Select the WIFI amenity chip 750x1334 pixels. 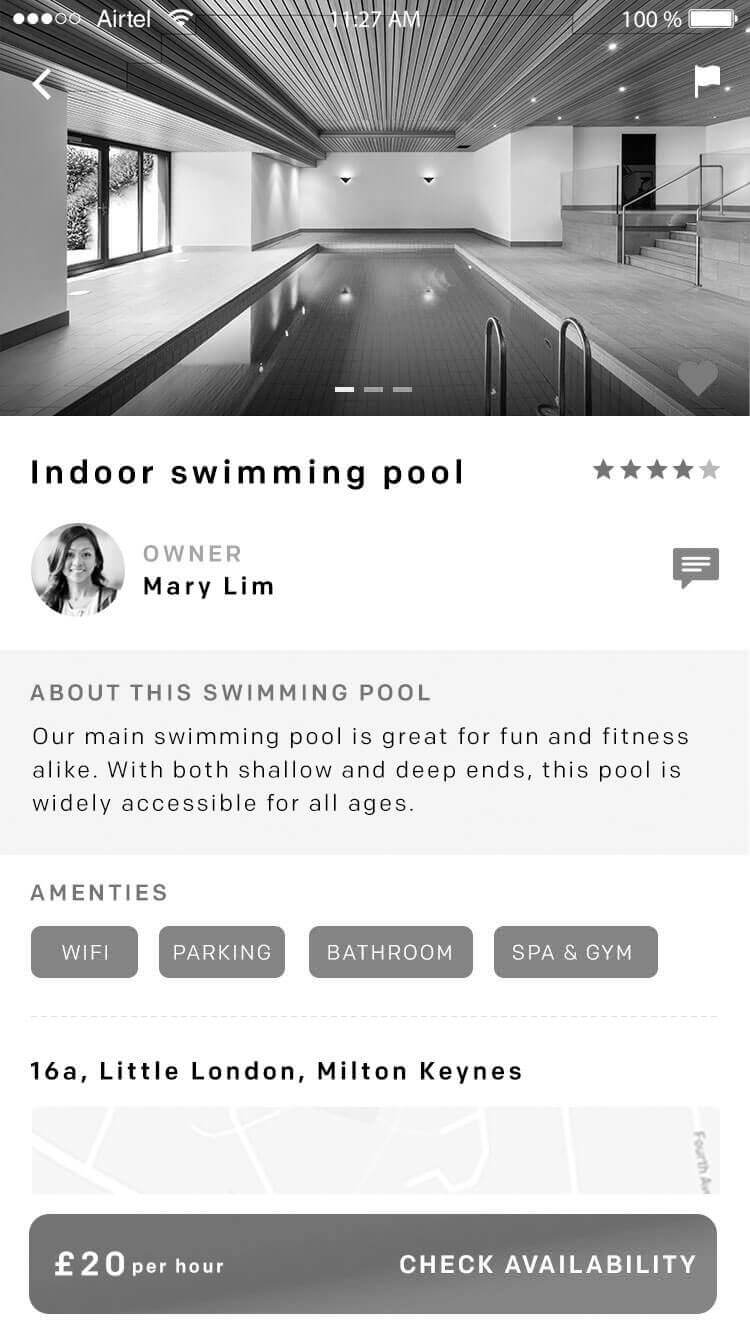pos(84,952)
